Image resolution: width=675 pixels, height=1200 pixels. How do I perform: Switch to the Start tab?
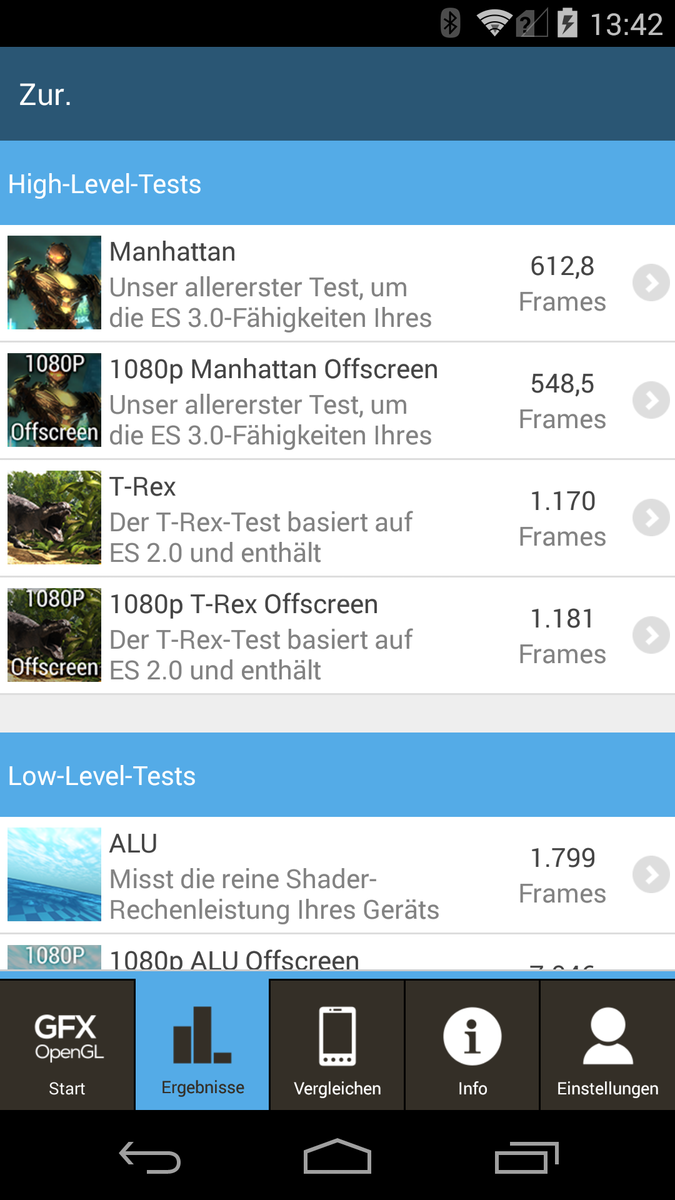tap(67, 1045)
